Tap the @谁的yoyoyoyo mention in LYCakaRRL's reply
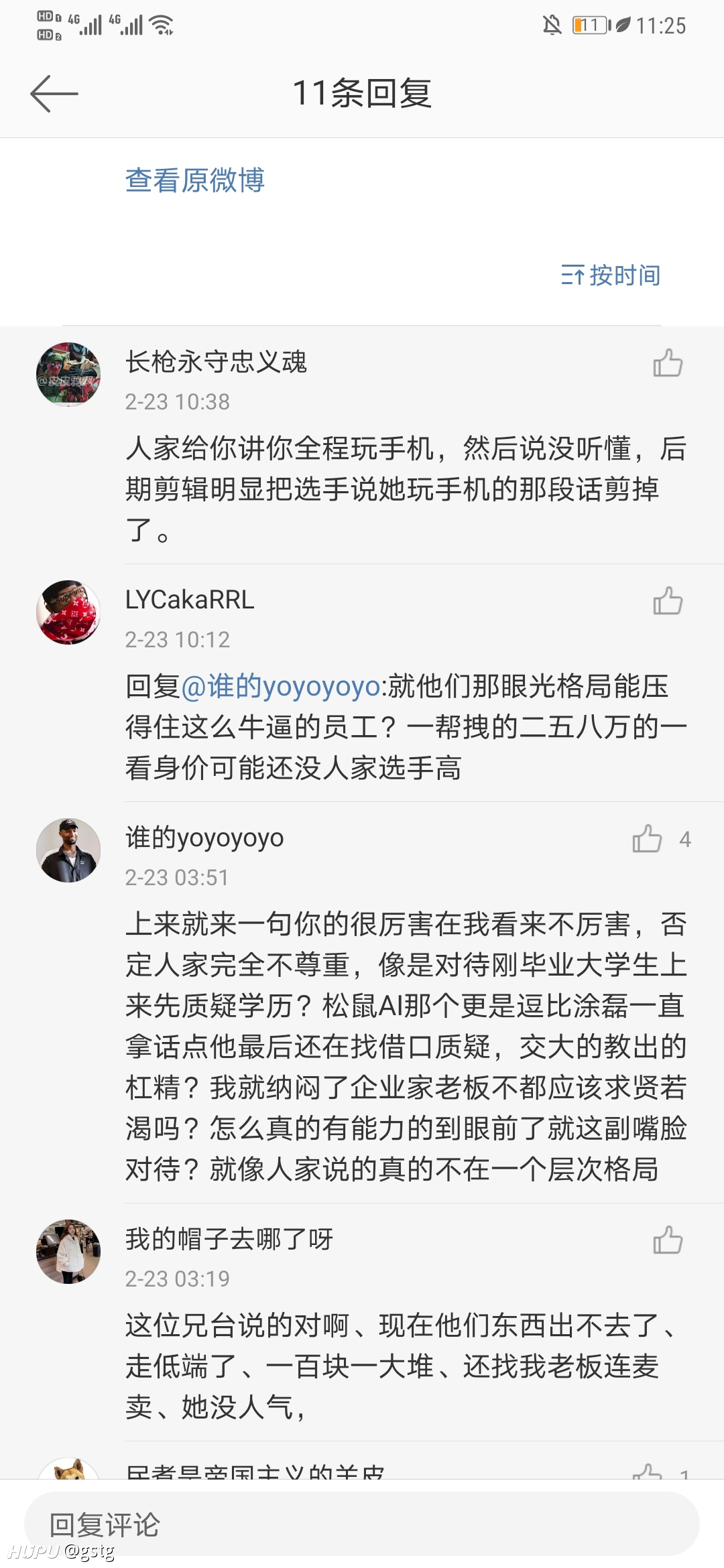The image size is (724, 1568). tap(281, 686)
